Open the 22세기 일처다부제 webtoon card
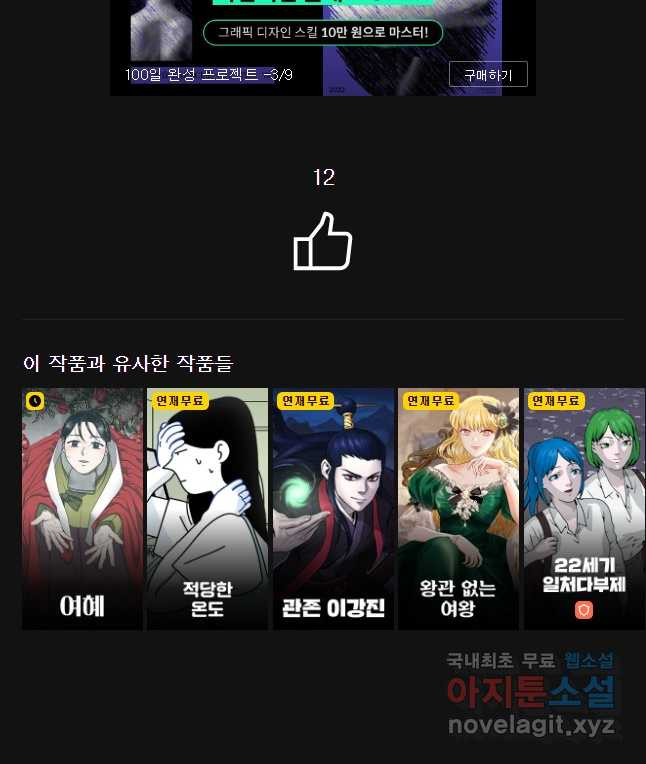Image resolution: width=646 pixels, height=764 pixels. click(584, 509)
